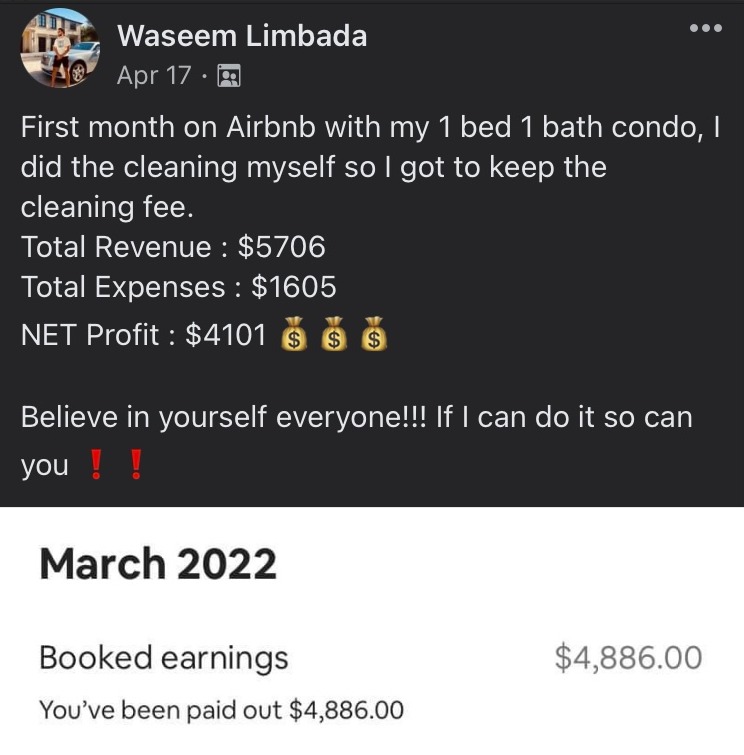
Task: Select the Waseem Limbada name link
Action: click(x=242, y=36)
